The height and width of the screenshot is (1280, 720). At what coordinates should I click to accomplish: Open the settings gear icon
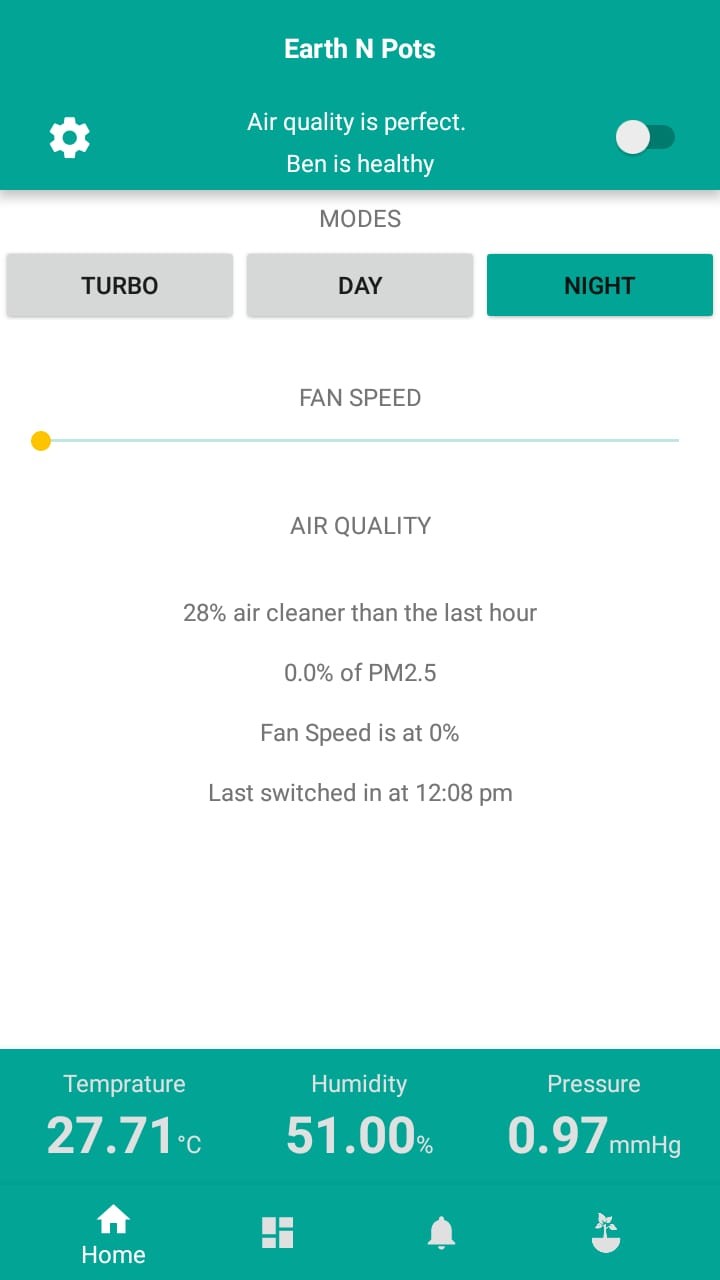[68, 136]
